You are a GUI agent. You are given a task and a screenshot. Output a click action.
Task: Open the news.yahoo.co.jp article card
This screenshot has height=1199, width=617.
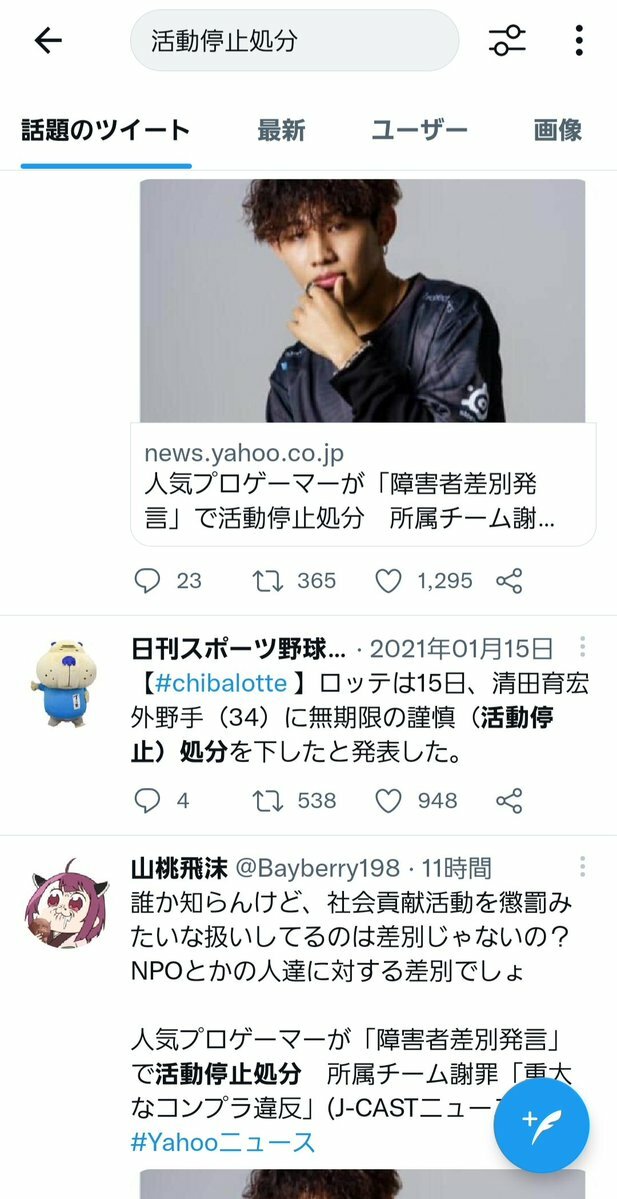click(363, 485)
